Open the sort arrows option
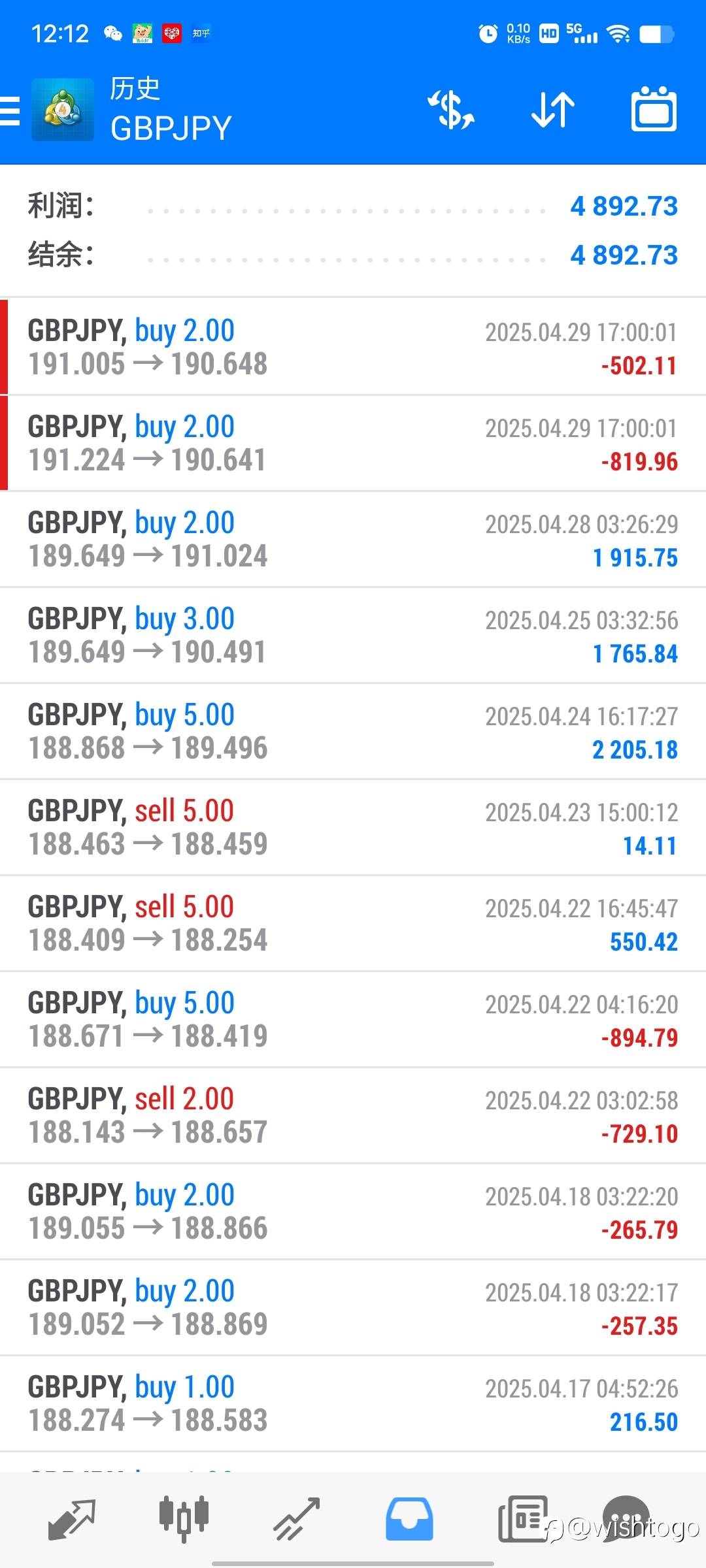This screenshot has height=1568, width=706. 552,110
